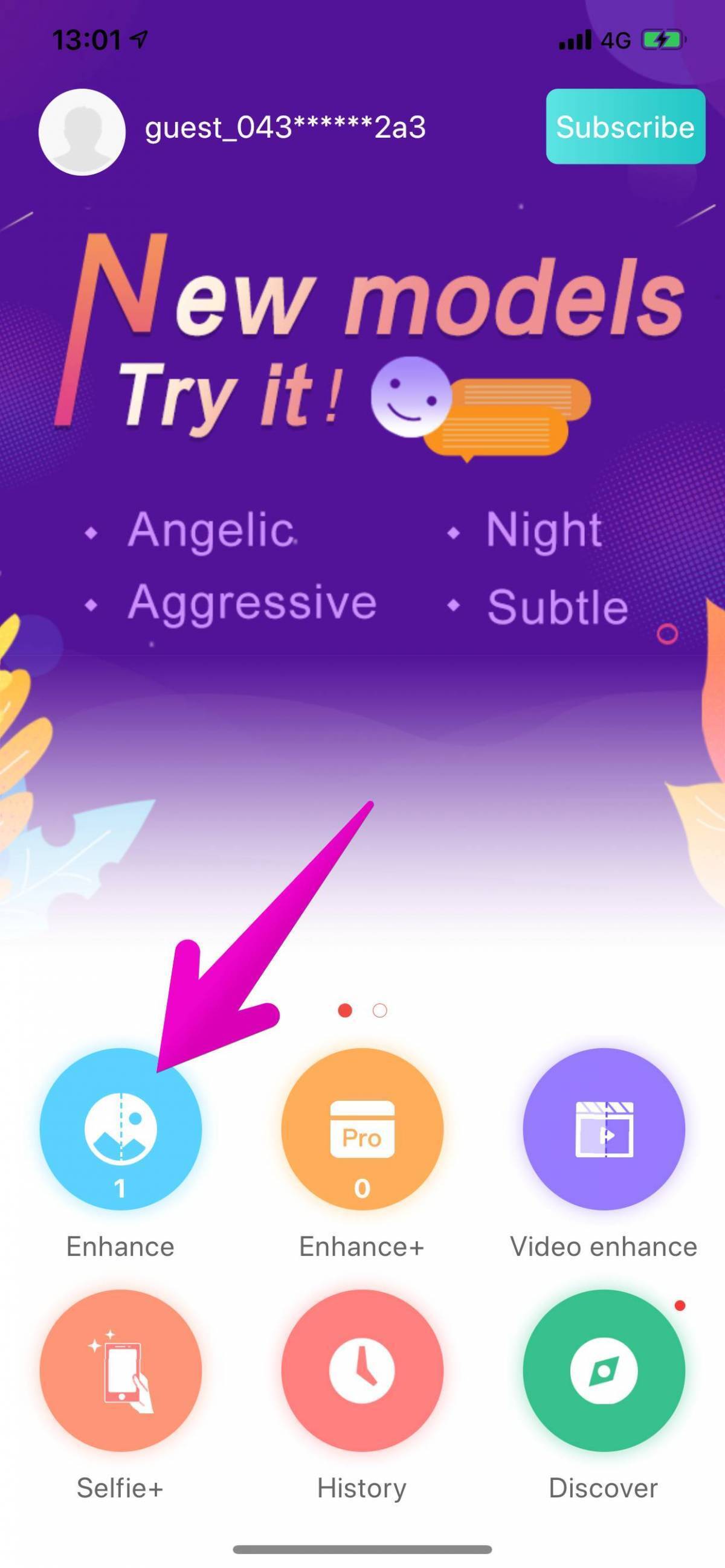Launch the Enhance+ Pro feature
This screenshot has width=725, height=1568.
coord(362,1130)
